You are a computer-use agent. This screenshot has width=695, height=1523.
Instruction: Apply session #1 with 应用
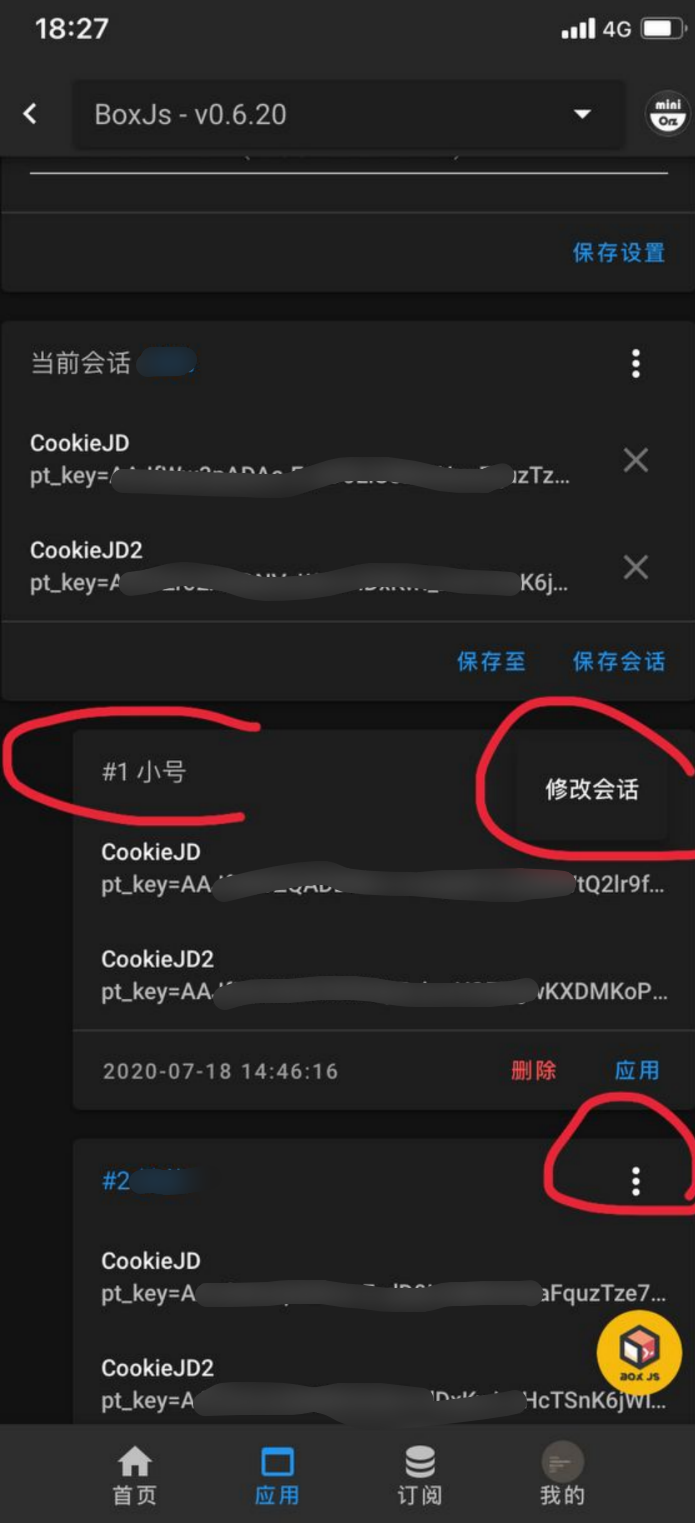[636, 1070]
